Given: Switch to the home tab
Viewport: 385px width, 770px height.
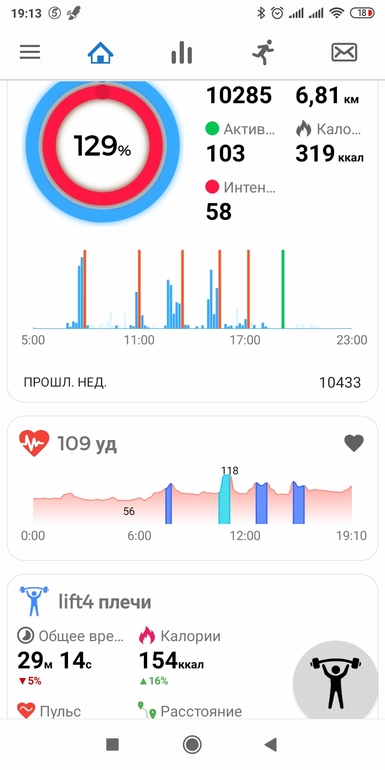Looking at the screenshot, I should click(x=101, y=52).
